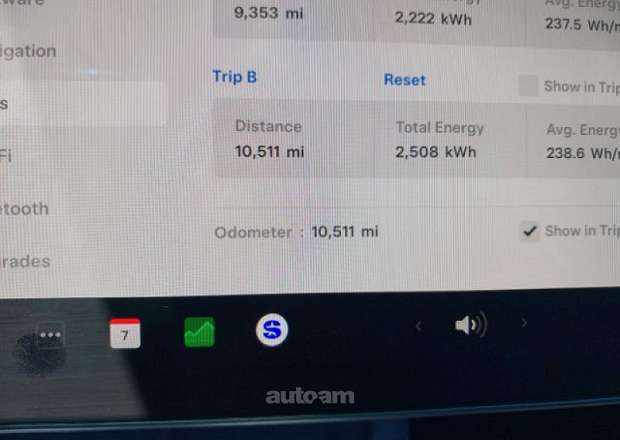The height and width of the screenshot is (440, 620).
Task: Open the Upgrades section
Action: pyautogui.click(x=26, y=261)
